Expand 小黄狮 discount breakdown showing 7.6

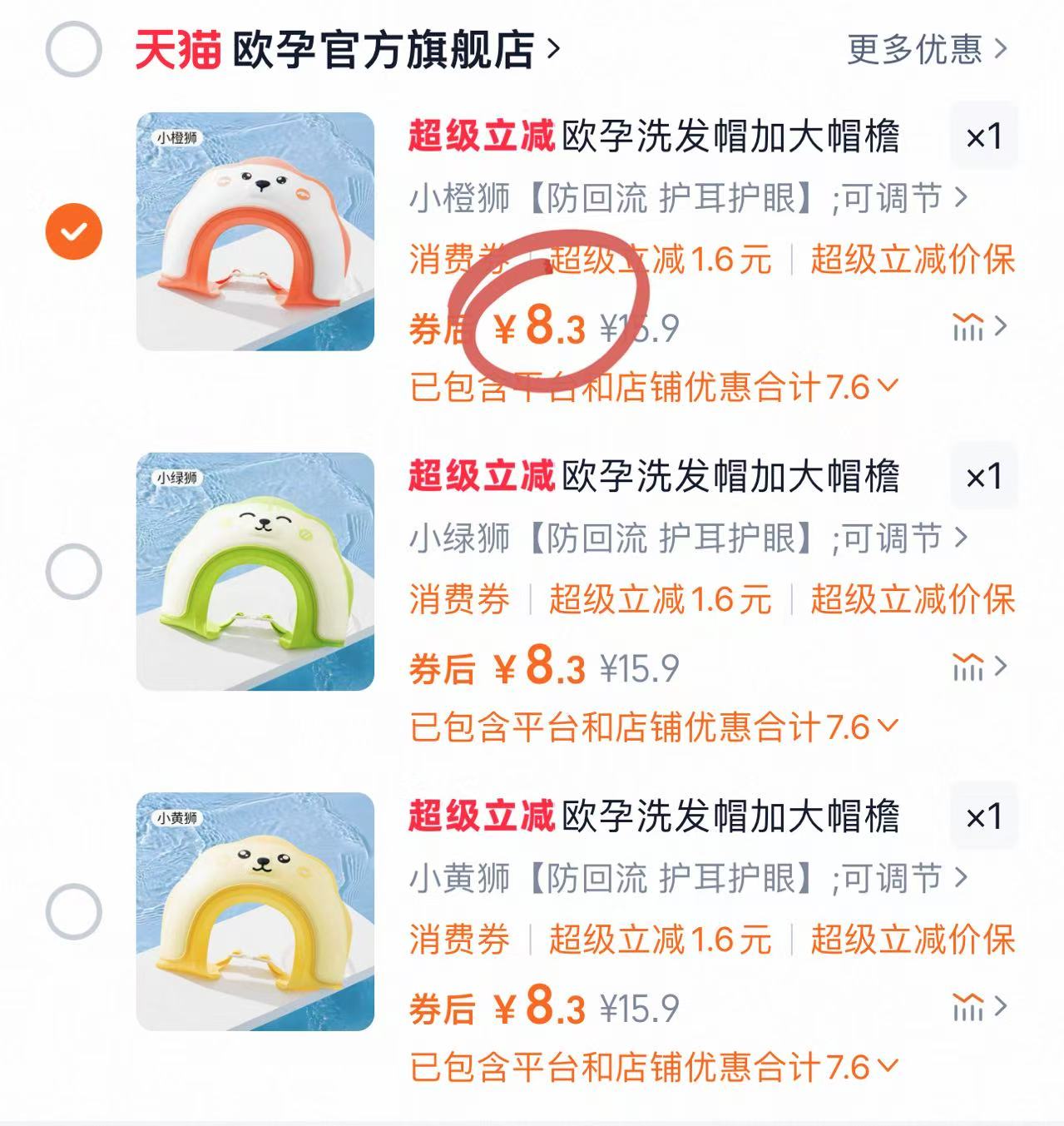coord(889,1066)
